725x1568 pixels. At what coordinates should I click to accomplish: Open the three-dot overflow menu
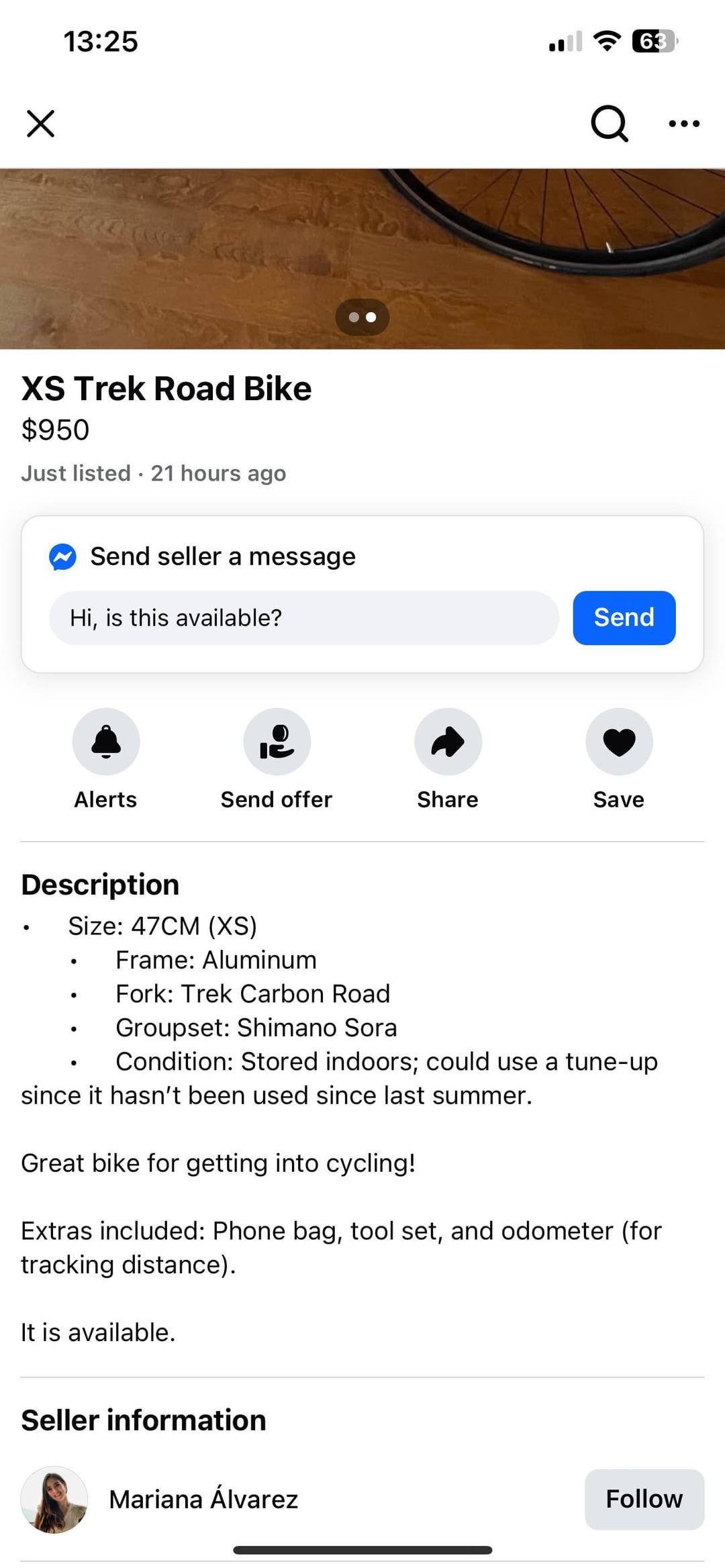click(684, 124)
